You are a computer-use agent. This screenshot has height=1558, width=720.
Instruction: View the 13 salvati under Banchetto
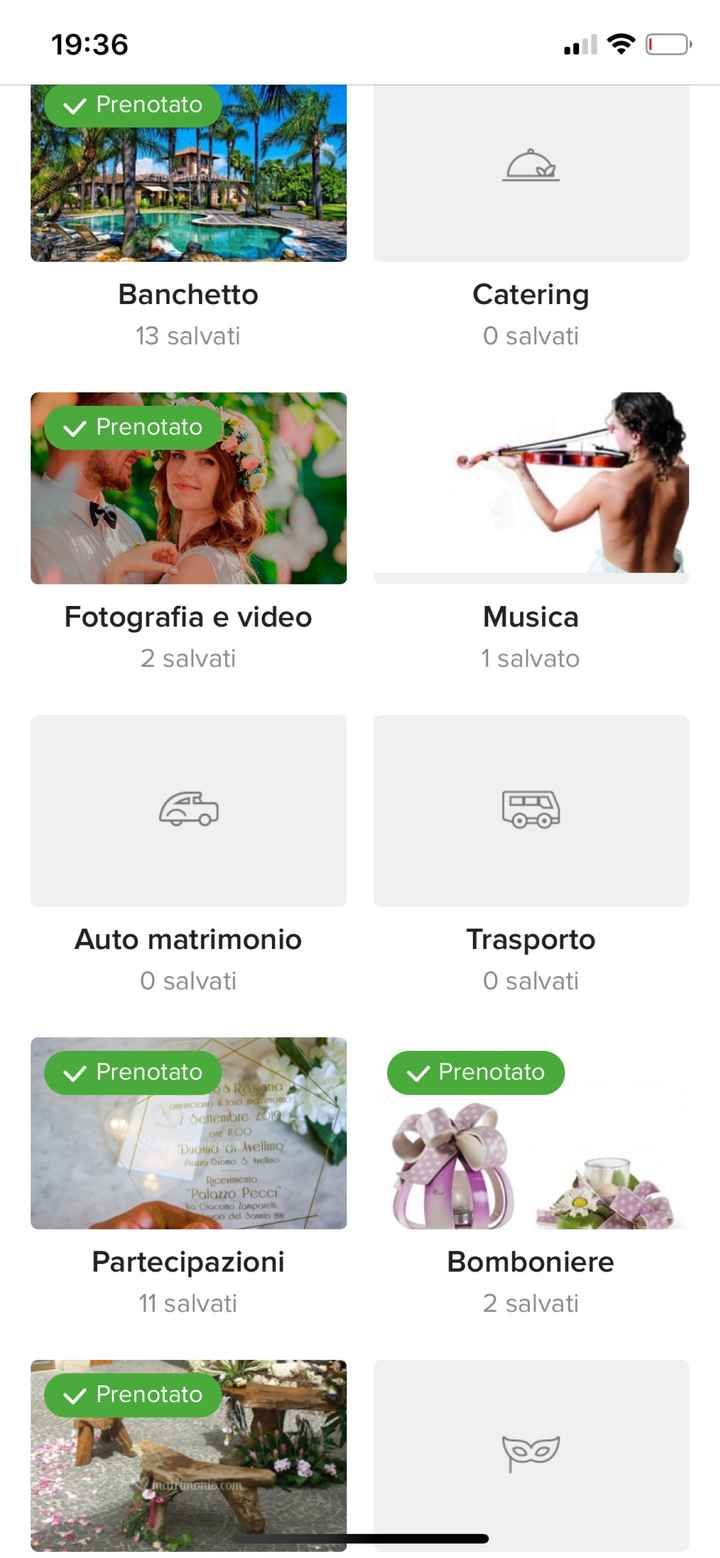tap(188, 336)
